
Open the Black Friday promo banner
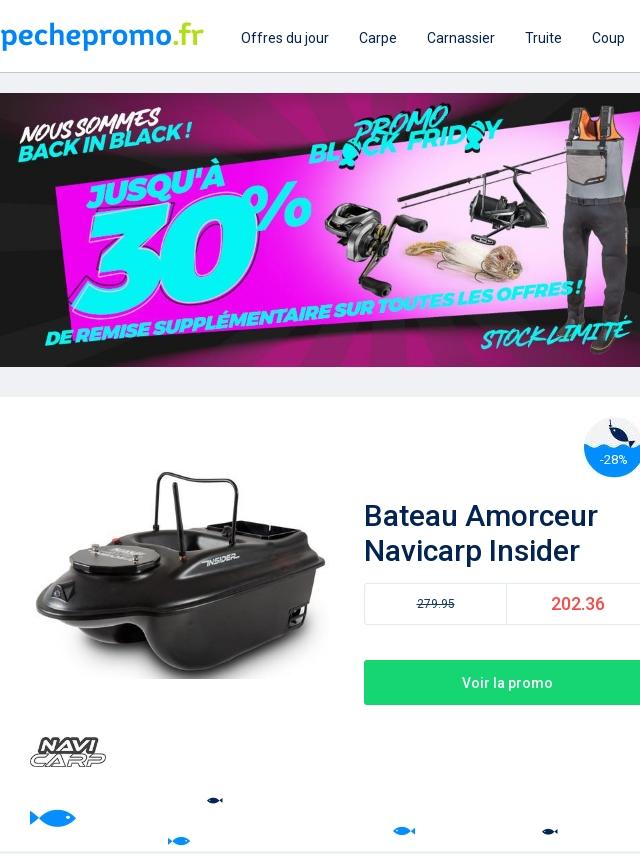click(x=320, y=230)
